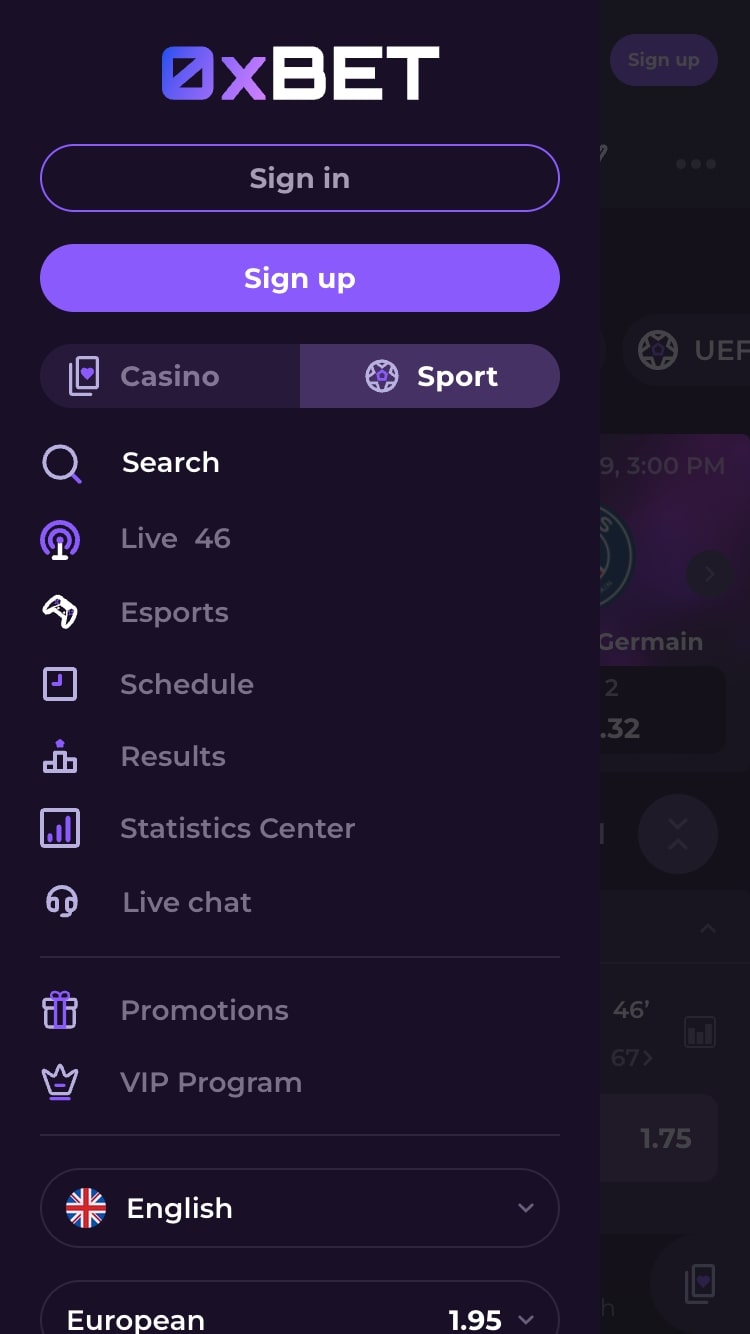Tap the Sign in button
This screenshot has height=1334, width=750.
(x=299, y=178)
